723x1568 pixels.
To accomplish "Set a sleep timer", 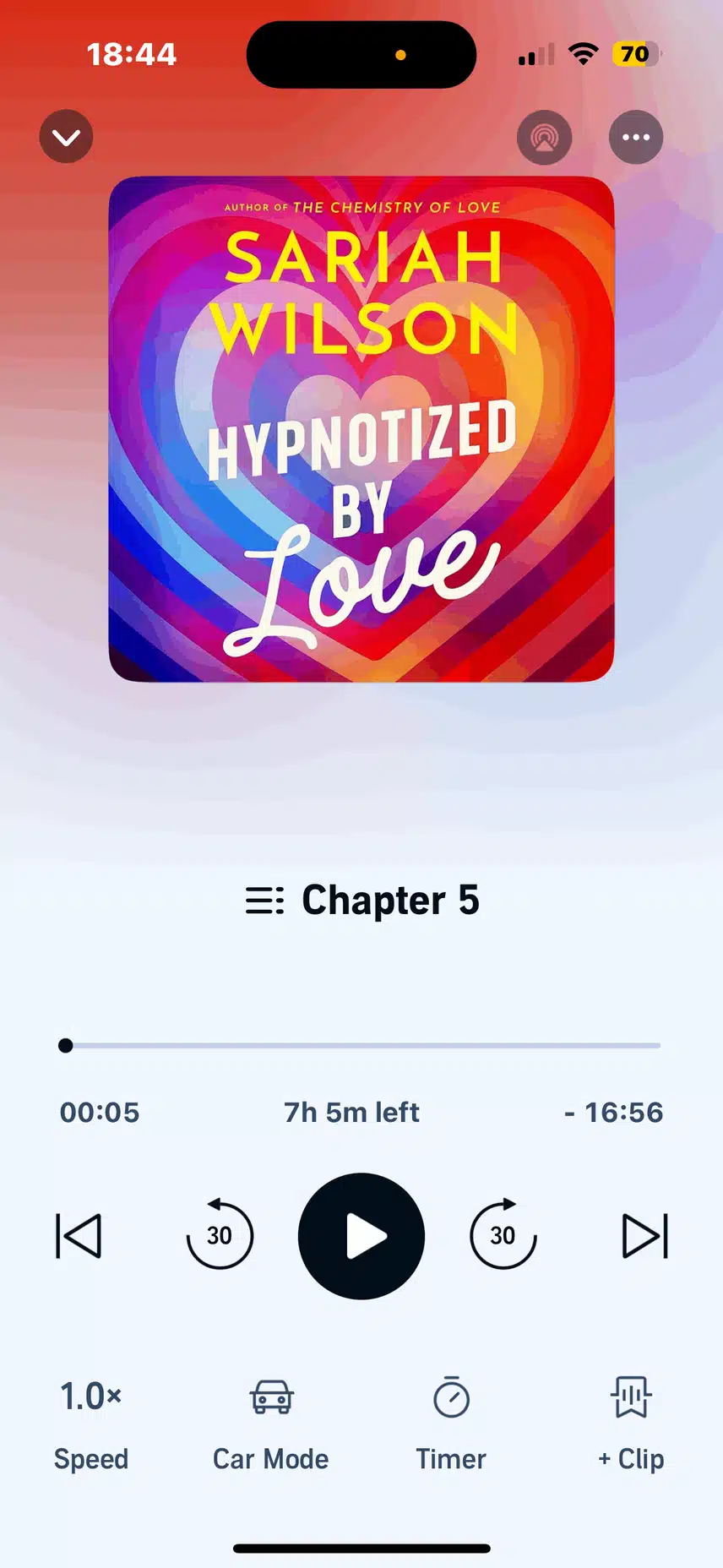I will (451, 1421).
